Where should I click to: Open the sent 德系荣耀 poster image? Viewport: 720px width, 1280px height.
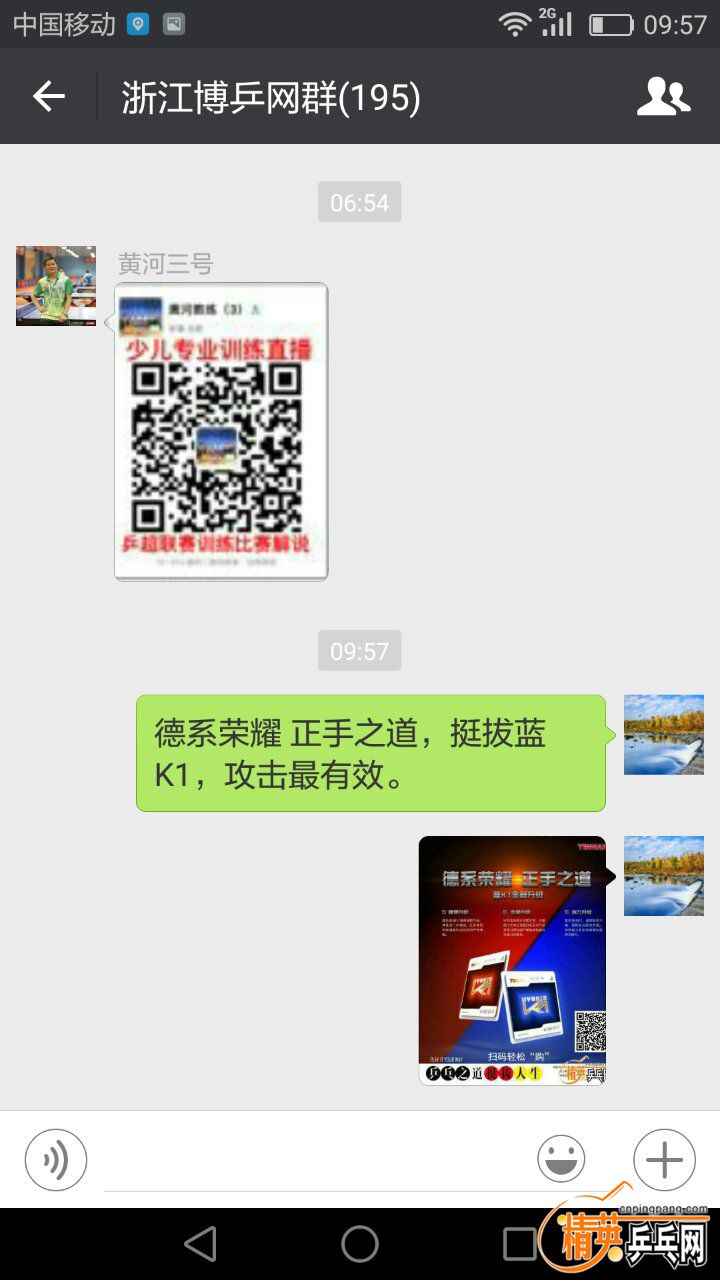coord(512,960)
